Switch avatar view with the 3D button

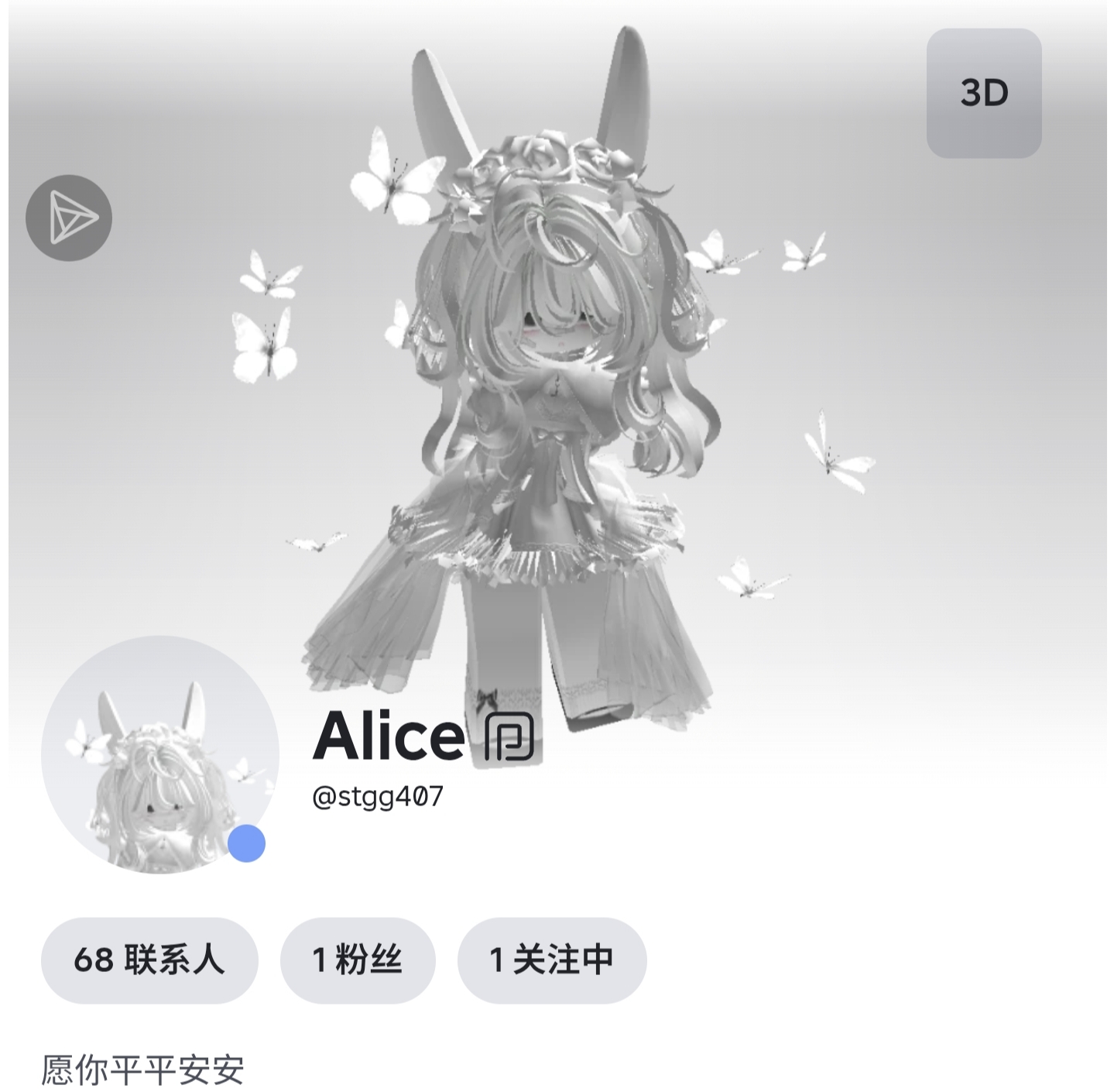coord(983,93)
